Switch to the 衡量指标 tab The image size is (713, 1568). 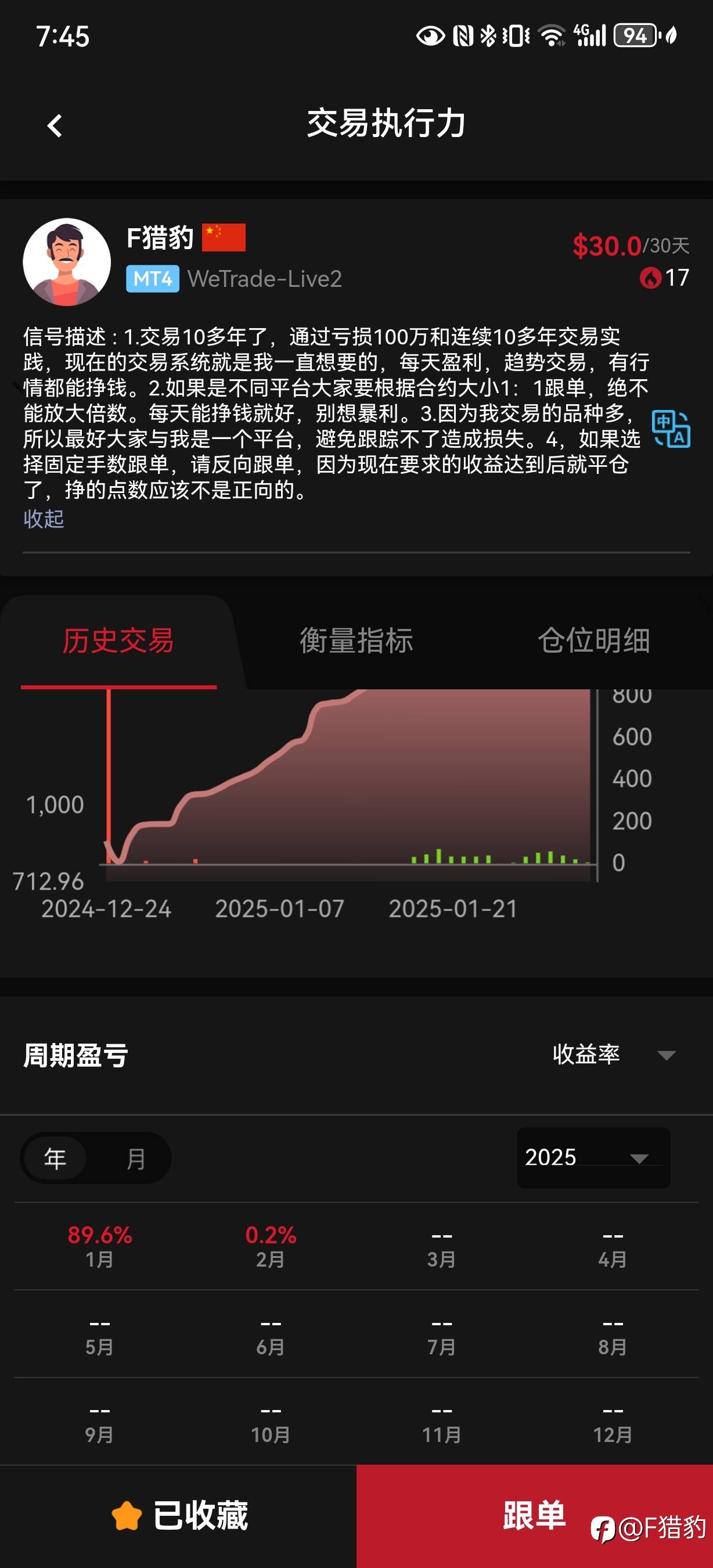356,641
